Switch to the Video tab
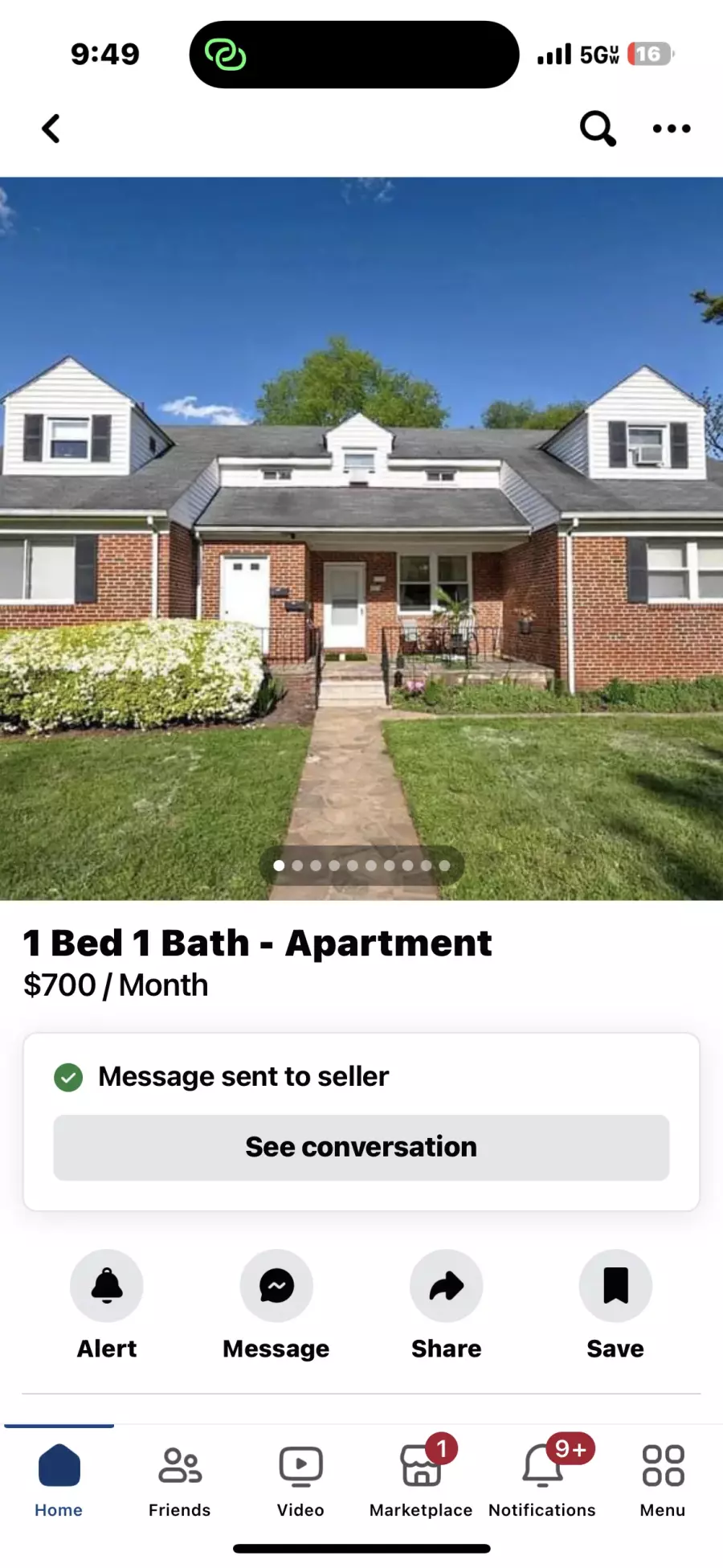723x1568 pixels. tap(300, 1480)
